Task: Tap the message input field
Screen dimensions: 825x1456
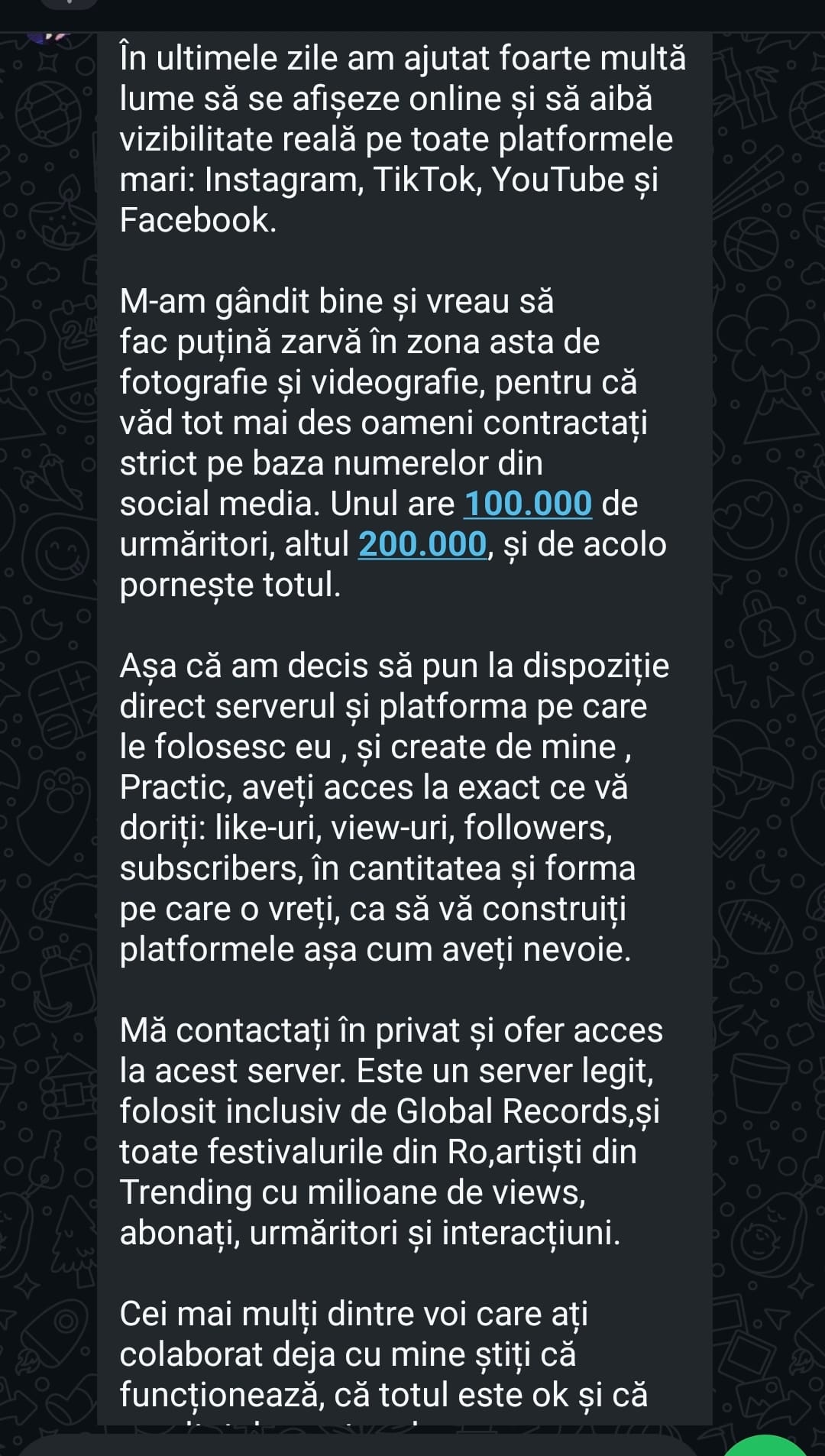Action: [x=359, y=1446]
